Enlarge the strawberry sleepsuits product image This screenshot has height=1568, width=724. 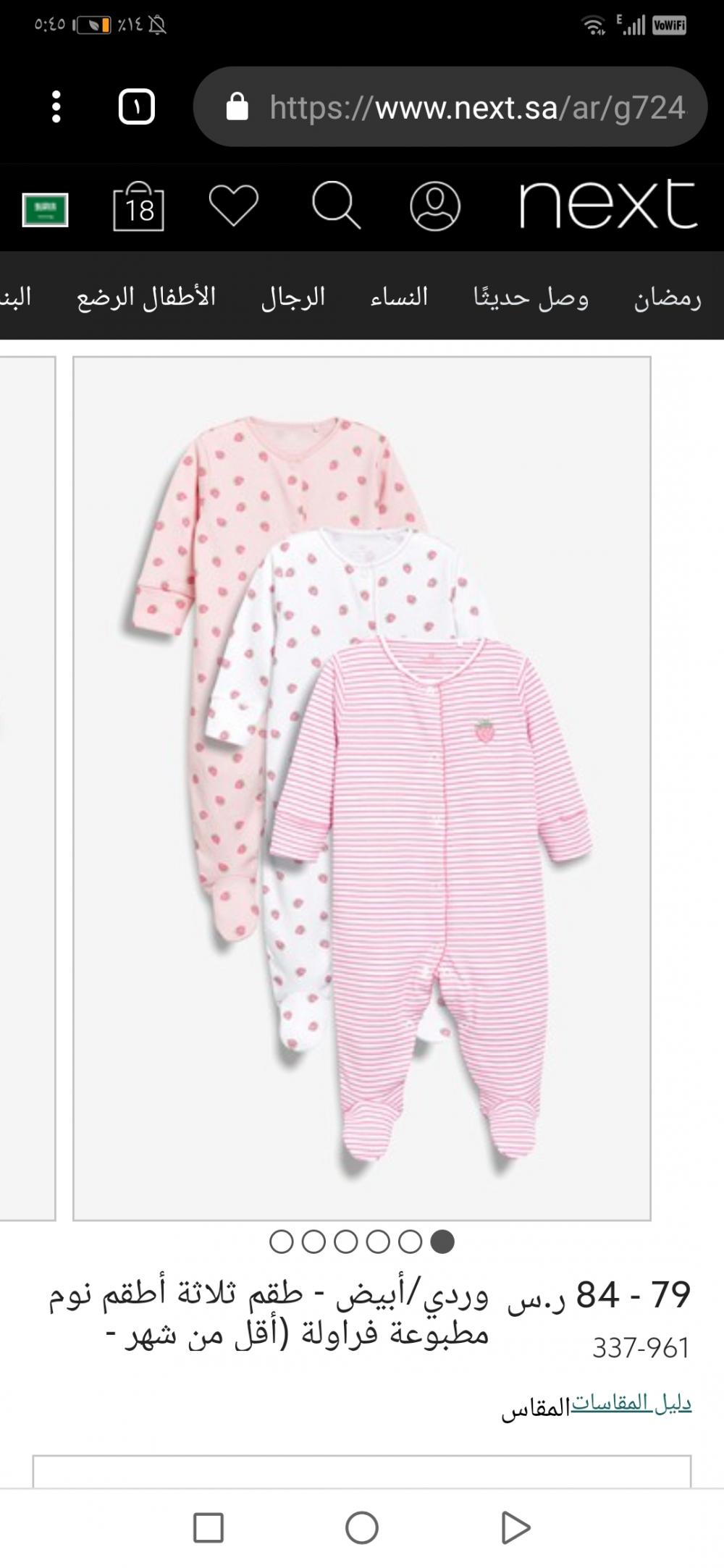coord(362,788)
